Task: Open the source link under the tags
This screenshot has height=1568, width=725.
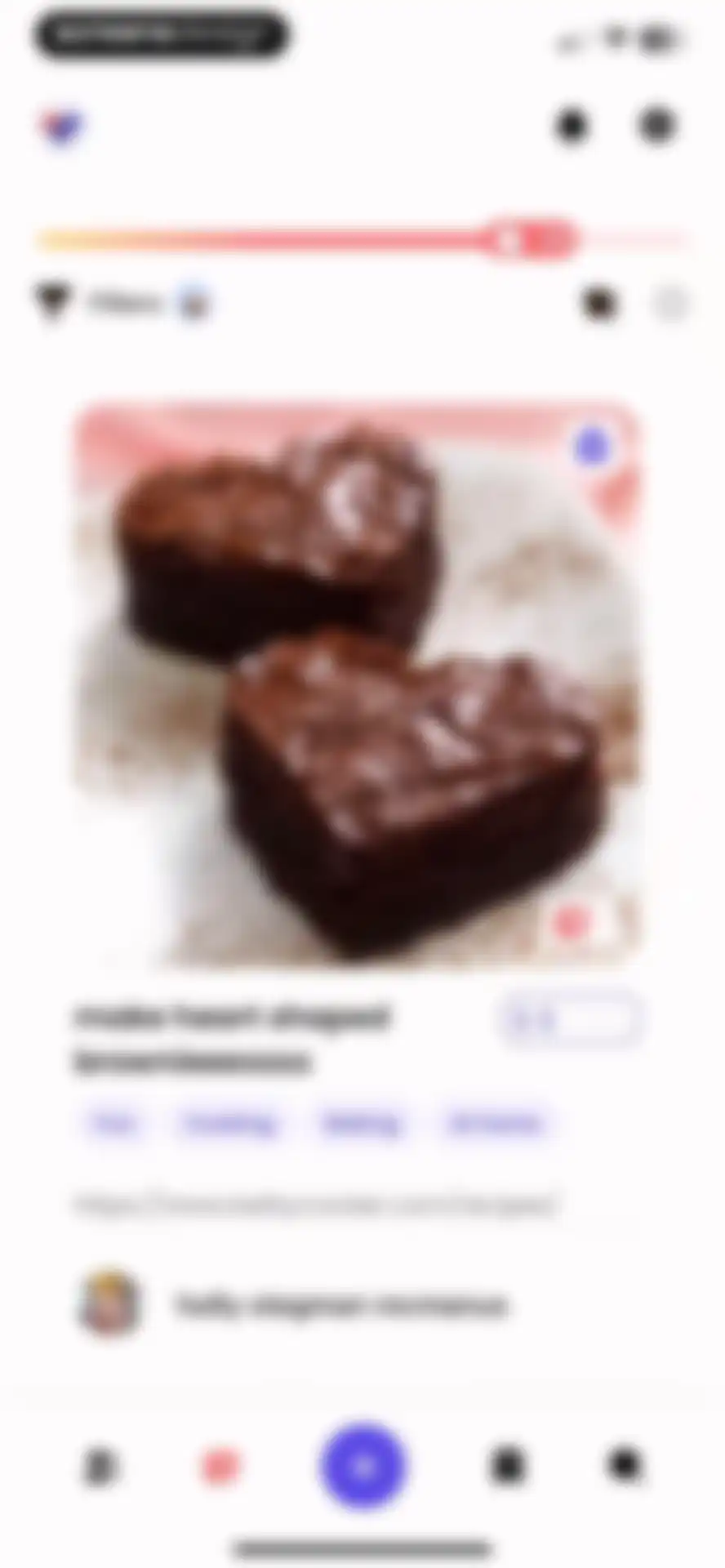Action: pyautogui.click(x=315, y=1205)
